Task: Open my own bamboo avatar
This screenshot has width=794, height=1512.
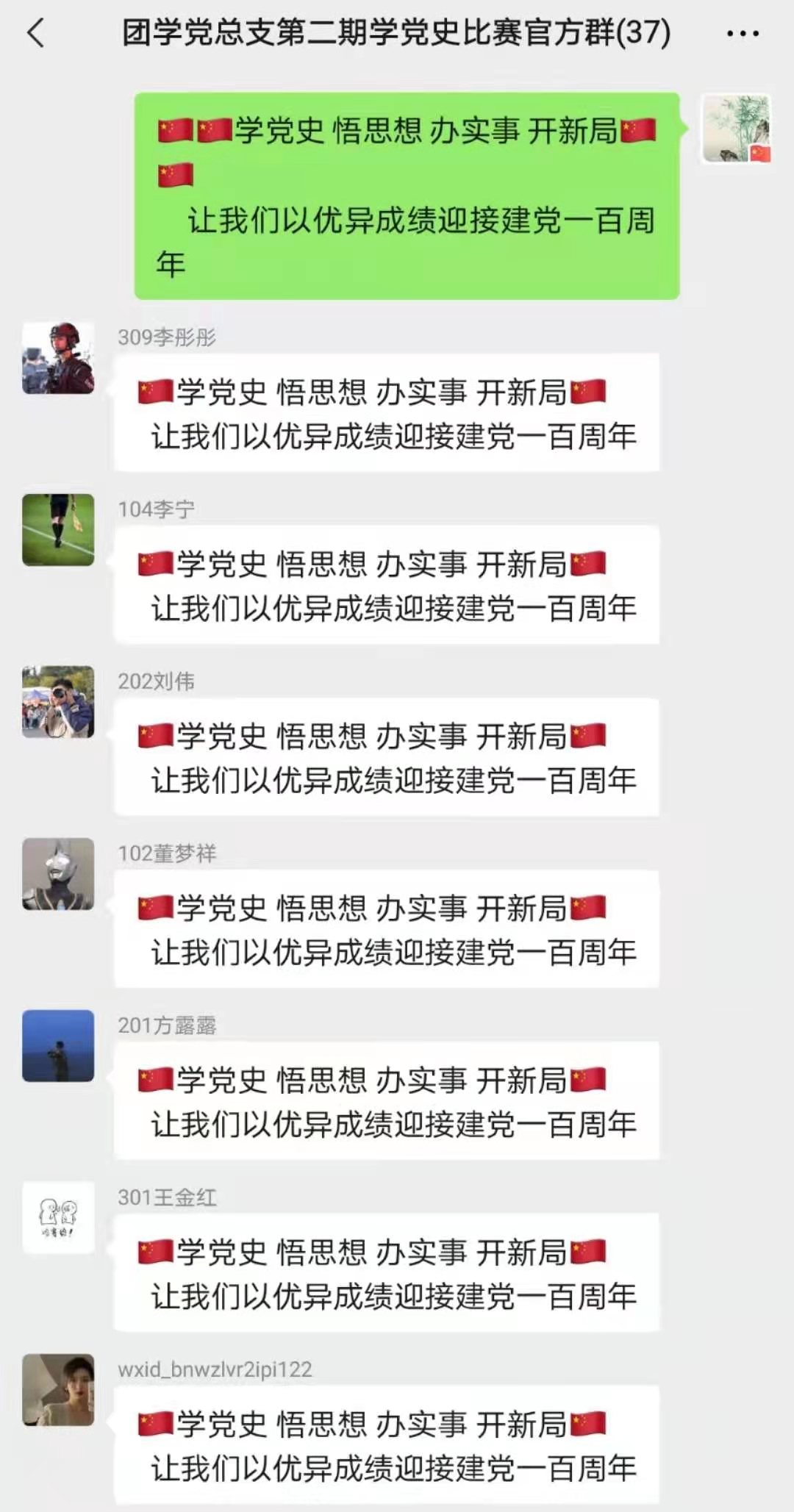Action: click(736, 129)
